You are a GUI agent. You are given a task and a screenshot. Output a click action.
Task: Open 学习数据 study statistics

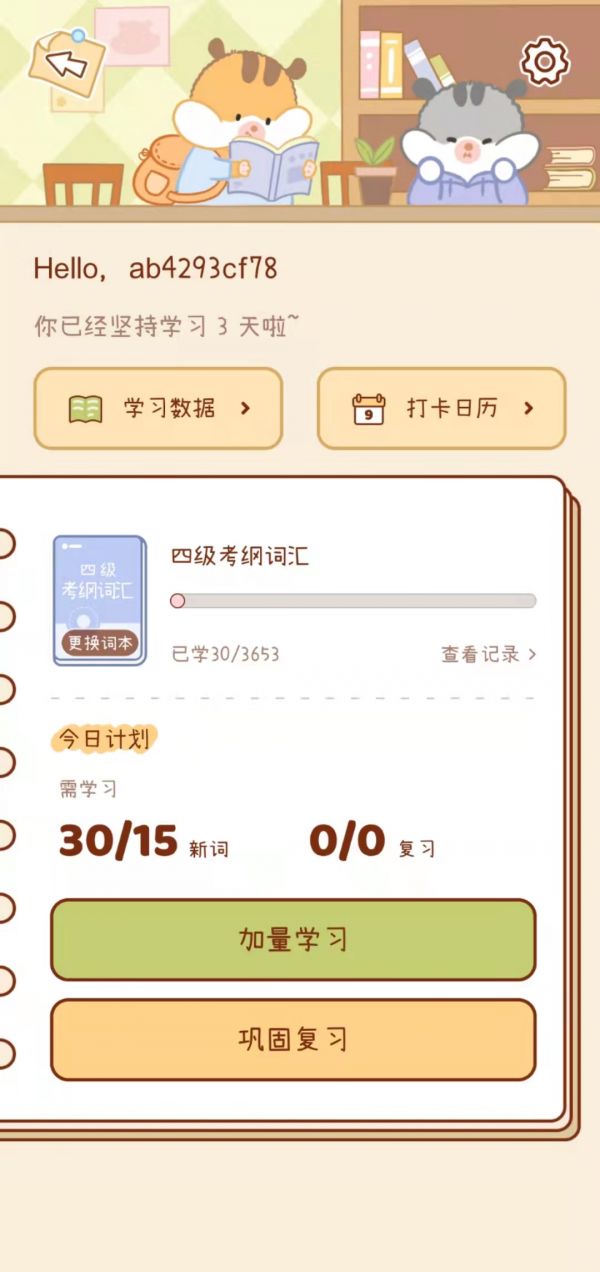158,408
